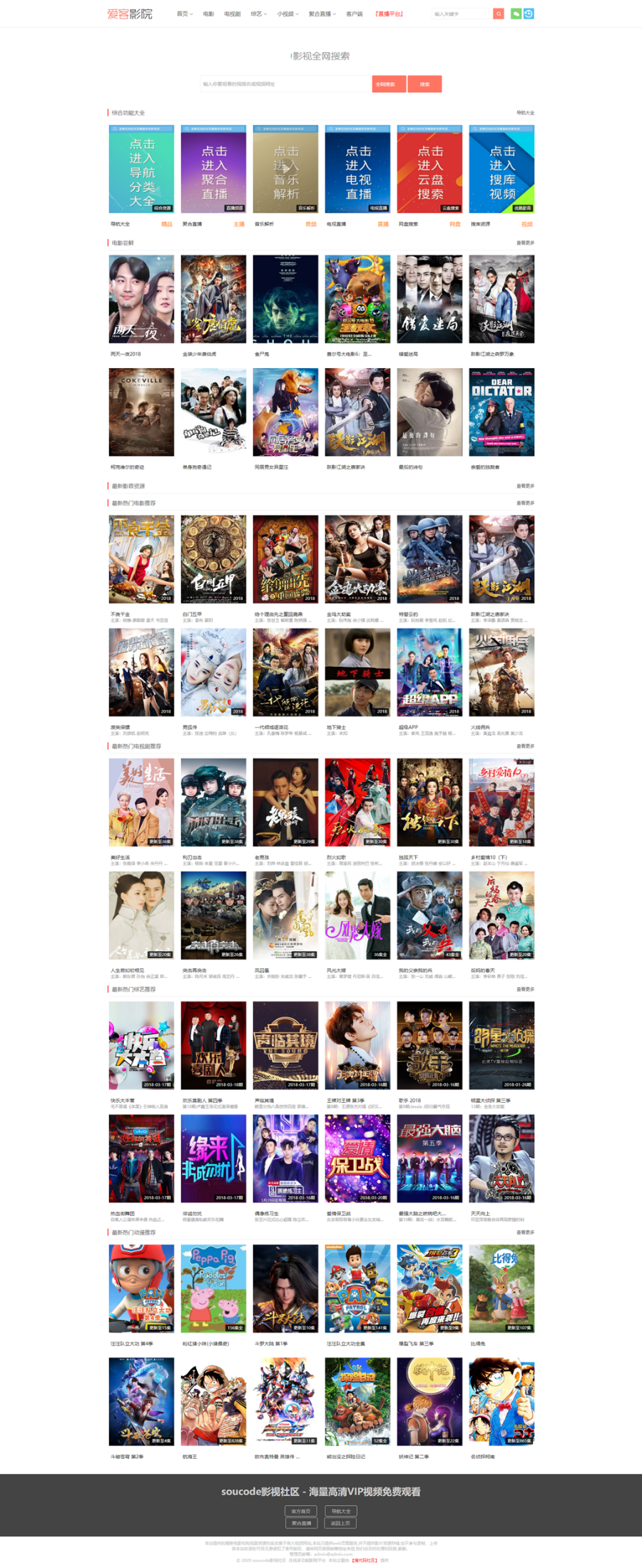Open the 快乐大本营 variety show poster

[141, 1045]
